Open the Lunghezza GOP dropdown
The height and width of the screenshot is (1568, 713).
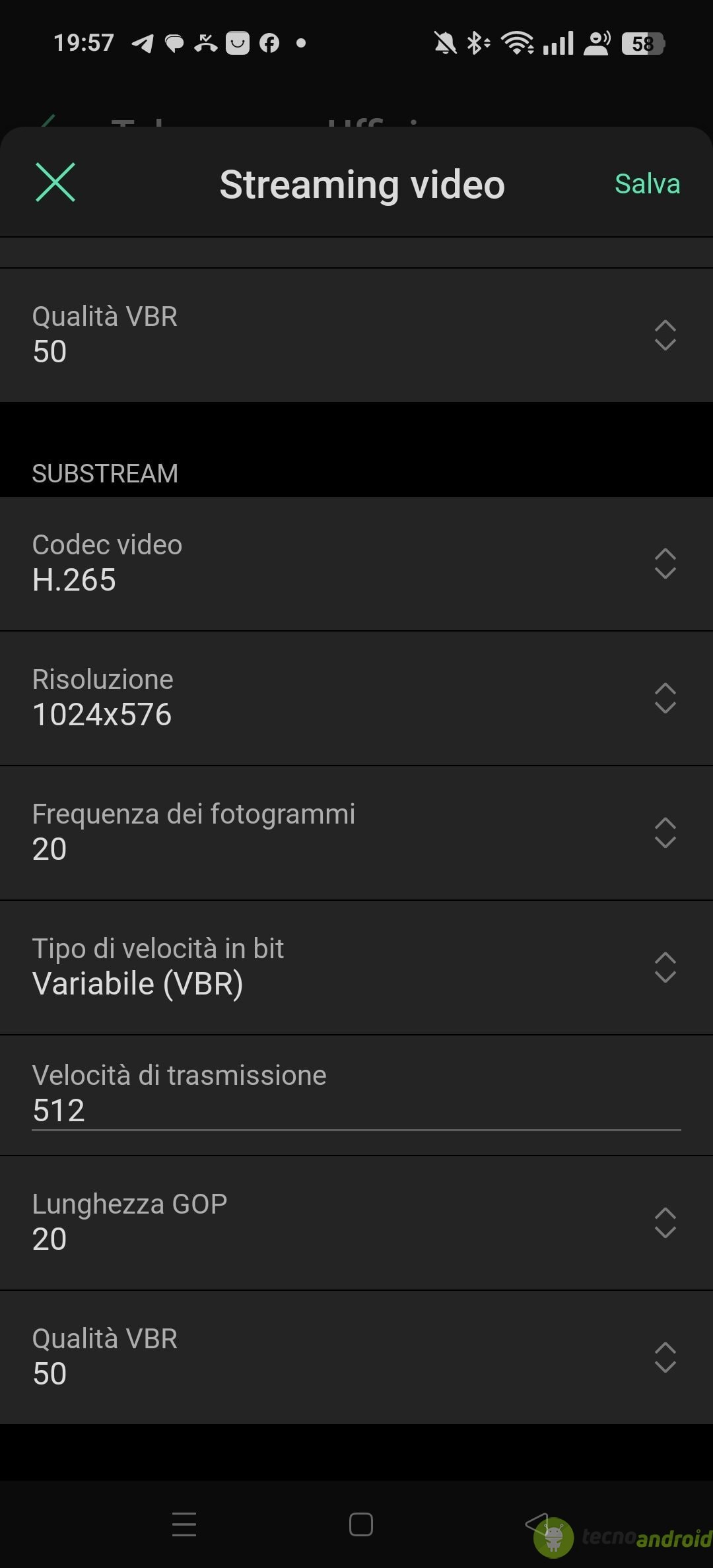click(x=356, y=1223)
